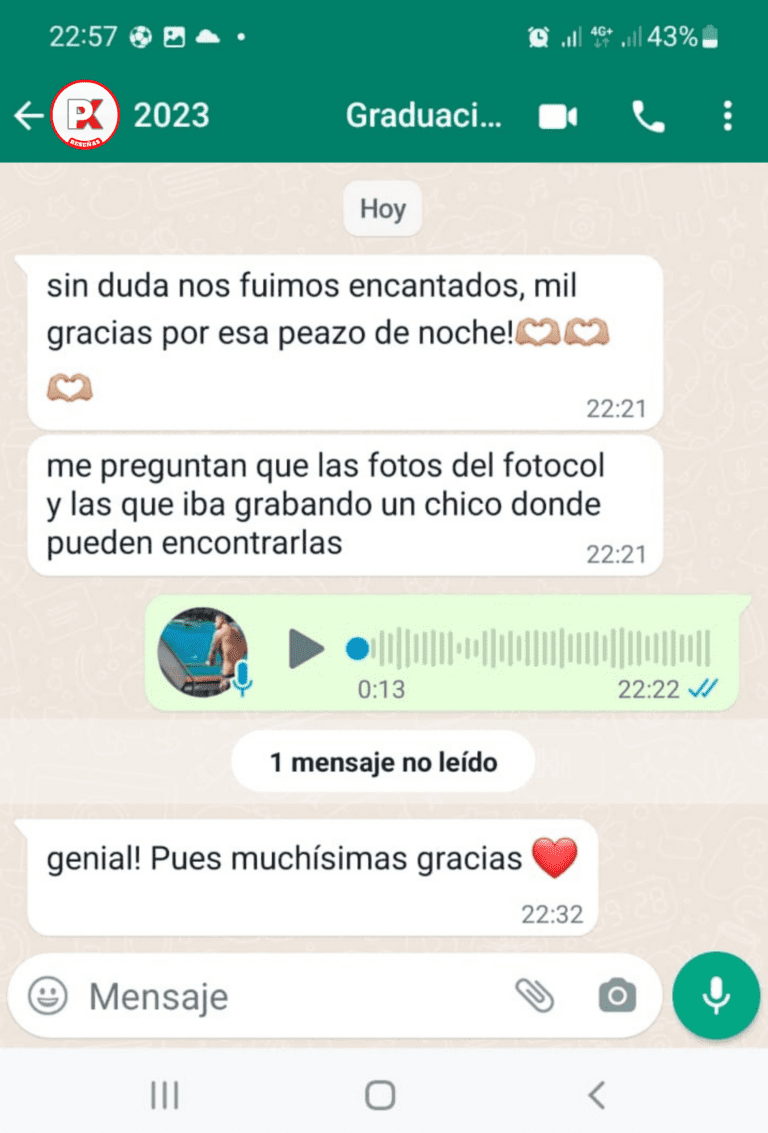Image resolution: width=768 pixels, height=1133 pixels.
Task: Tap the voice message seek dot
Action: [x=357, y=649]
